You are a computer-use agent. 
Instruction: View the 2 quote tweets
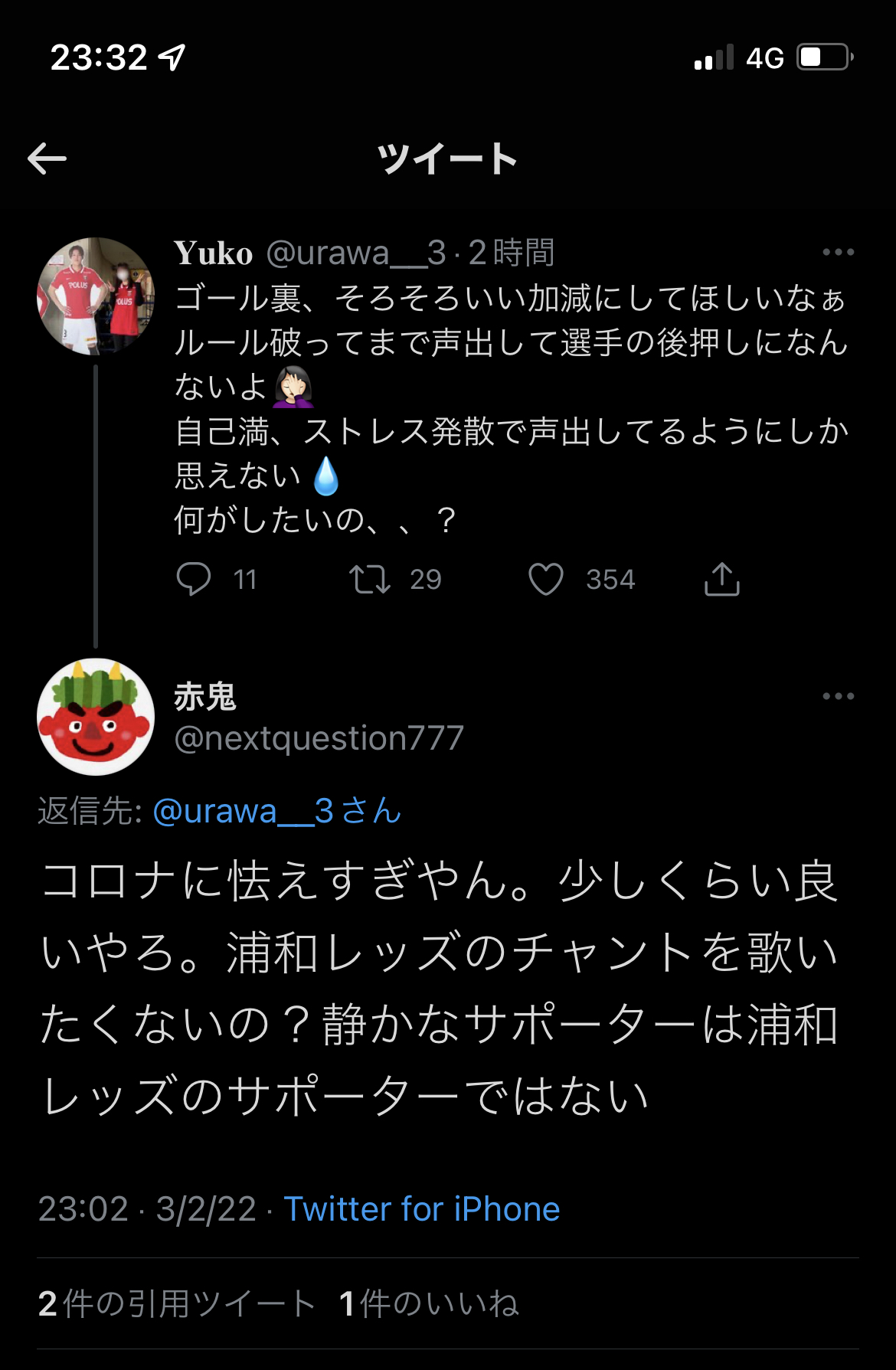(176, 1303)
